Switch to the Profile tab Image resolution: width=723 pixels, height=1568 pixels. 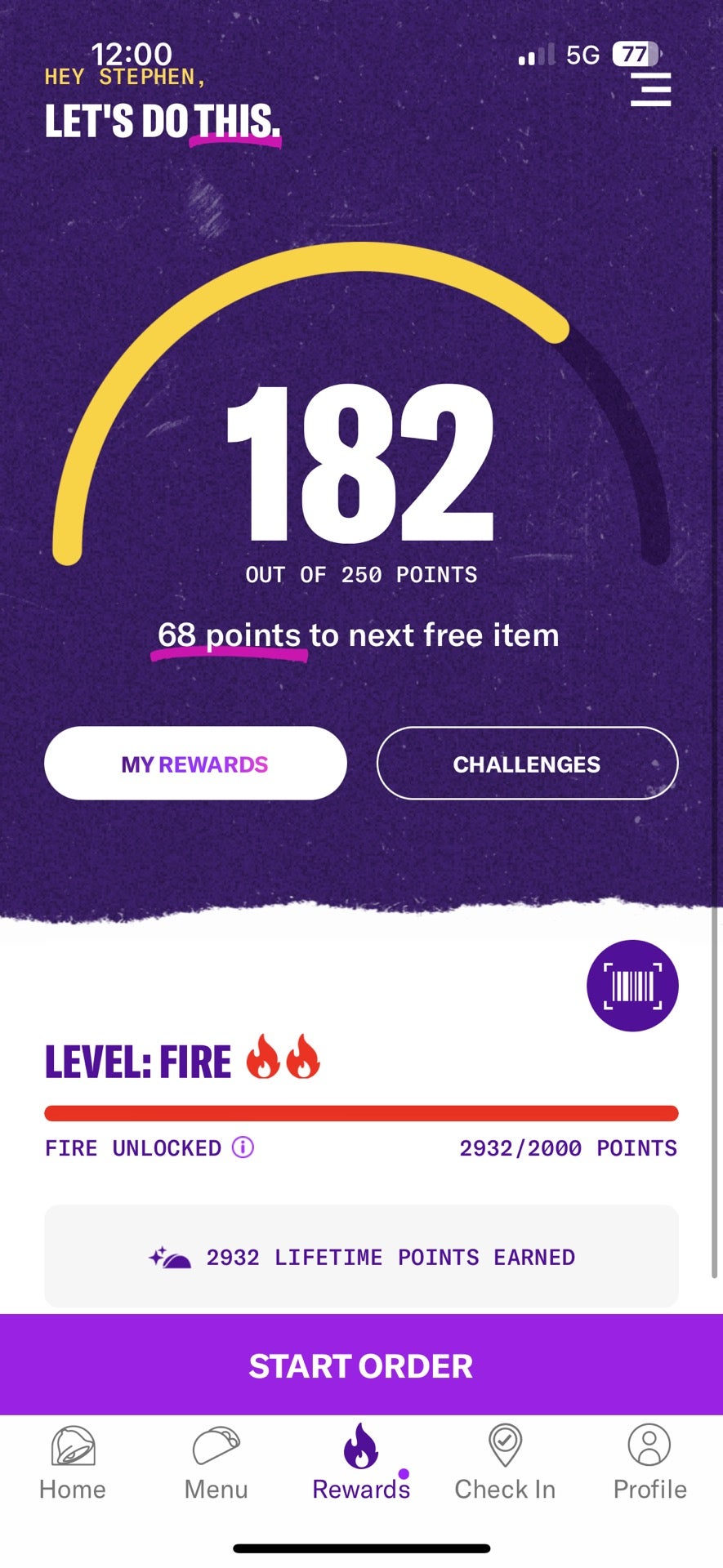[x=649, y=1463]
